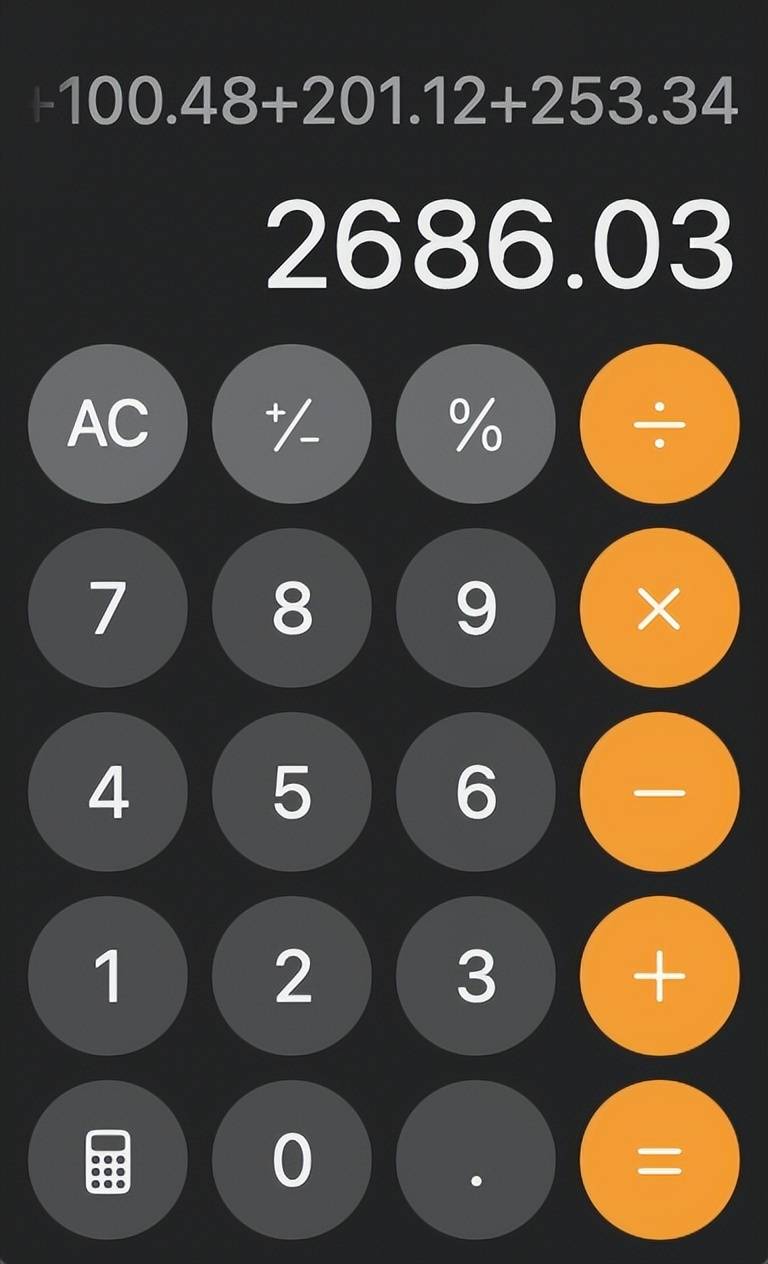Calculate the result with equals

point(660,1160)
